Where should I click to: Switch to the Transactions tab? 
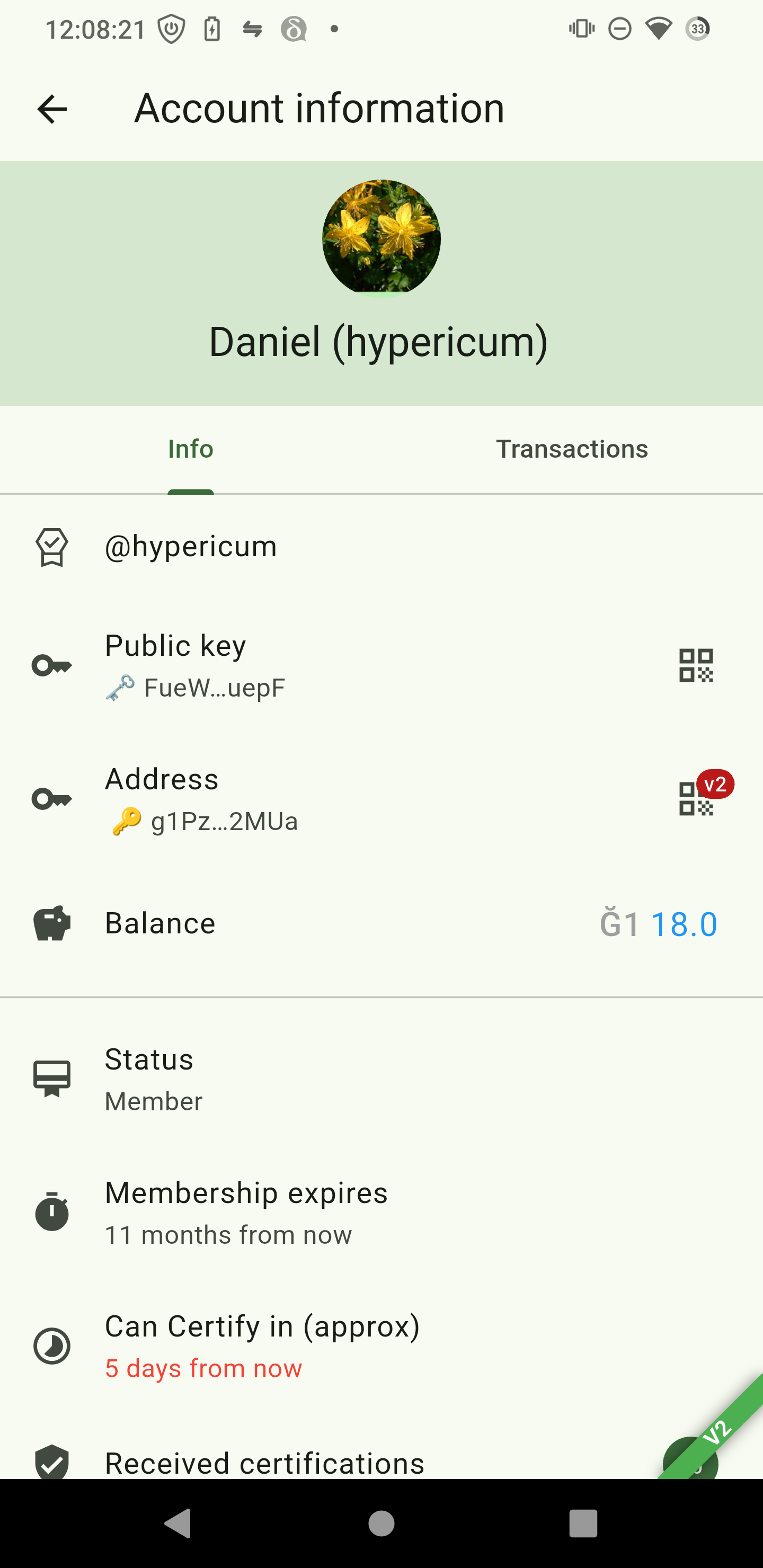tap(571, 449)
